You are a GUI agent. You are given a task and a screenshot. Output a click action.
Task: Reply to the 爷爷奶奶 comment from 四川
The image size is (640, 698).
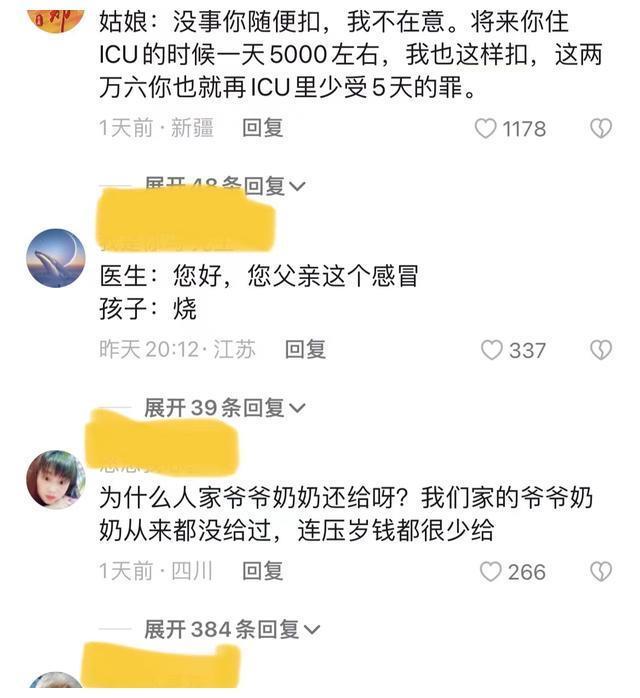pos(263,571)
